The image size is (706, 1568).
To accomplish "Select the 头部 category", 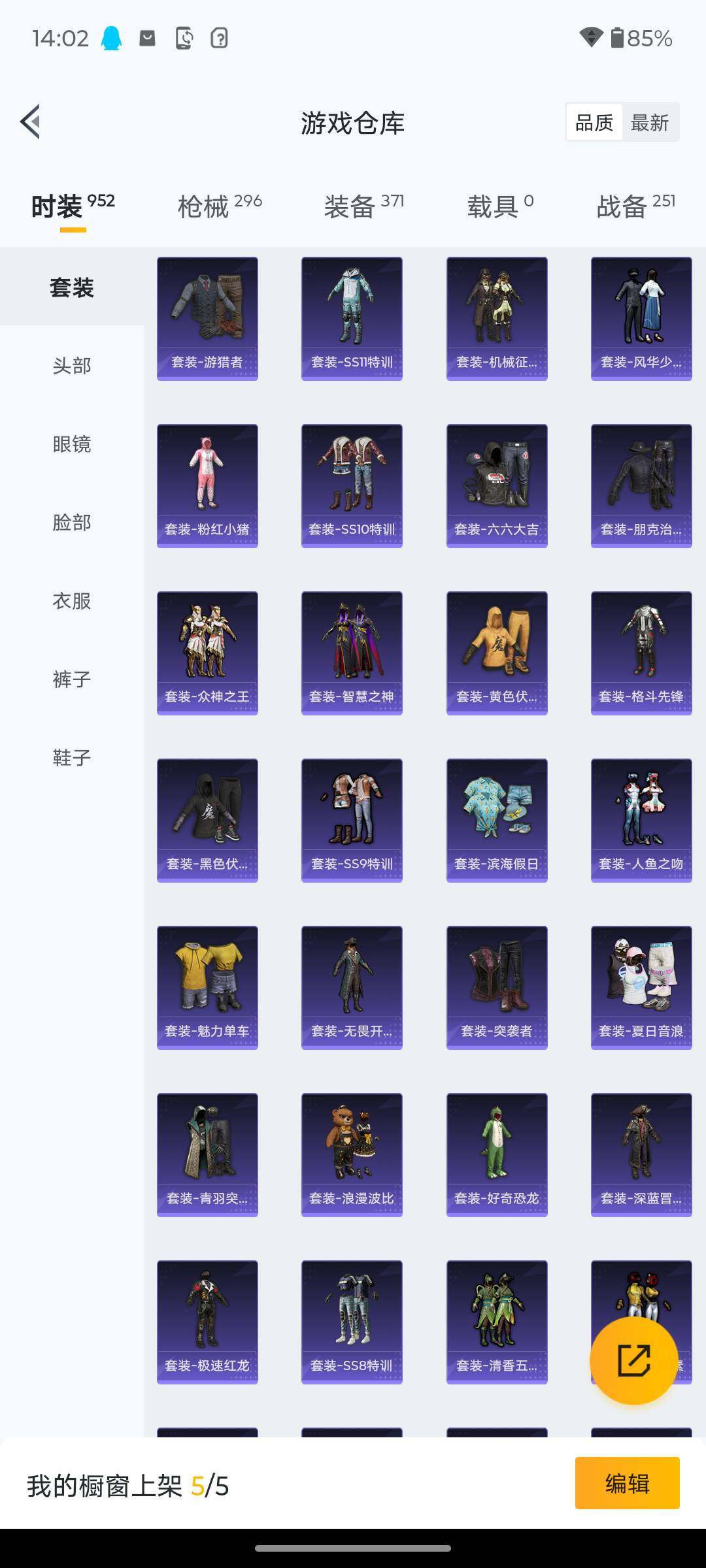I will click(72, 365).
